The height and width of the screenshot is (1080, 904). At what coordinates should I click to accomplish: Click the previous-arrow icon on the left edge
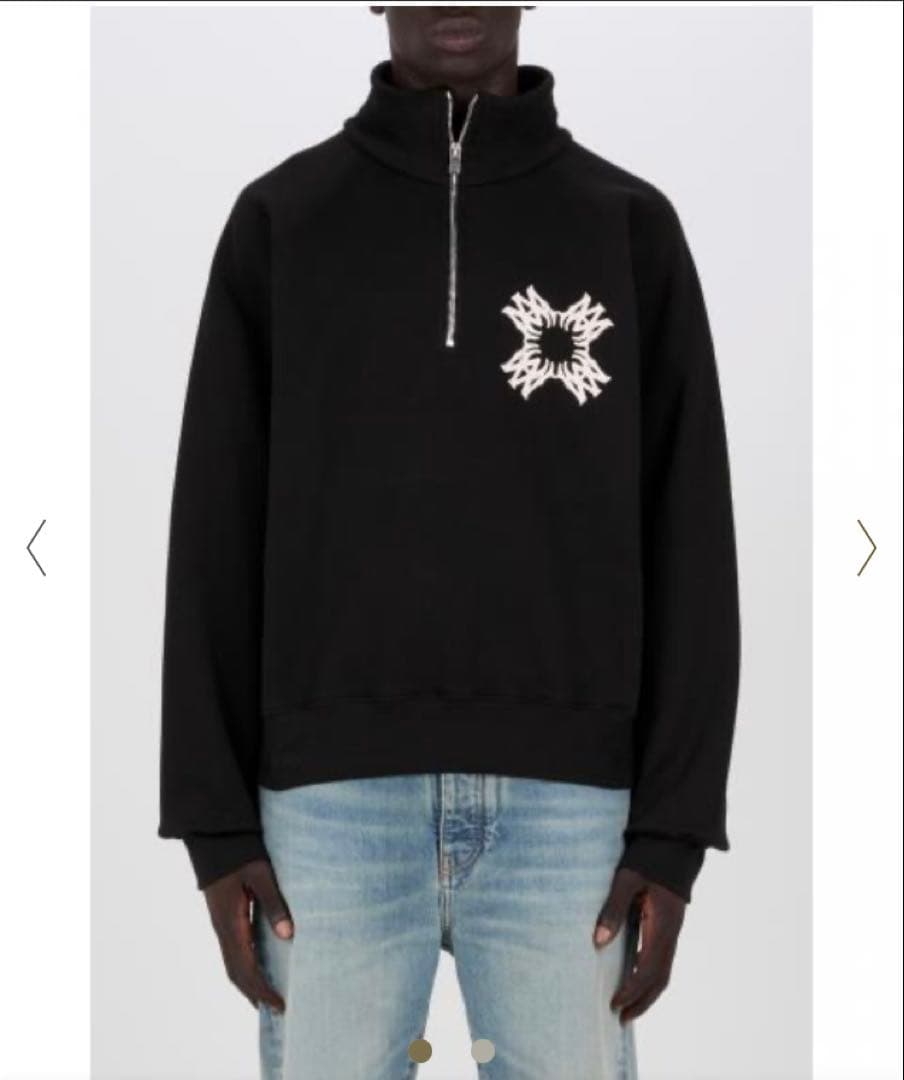coord(37,548)
